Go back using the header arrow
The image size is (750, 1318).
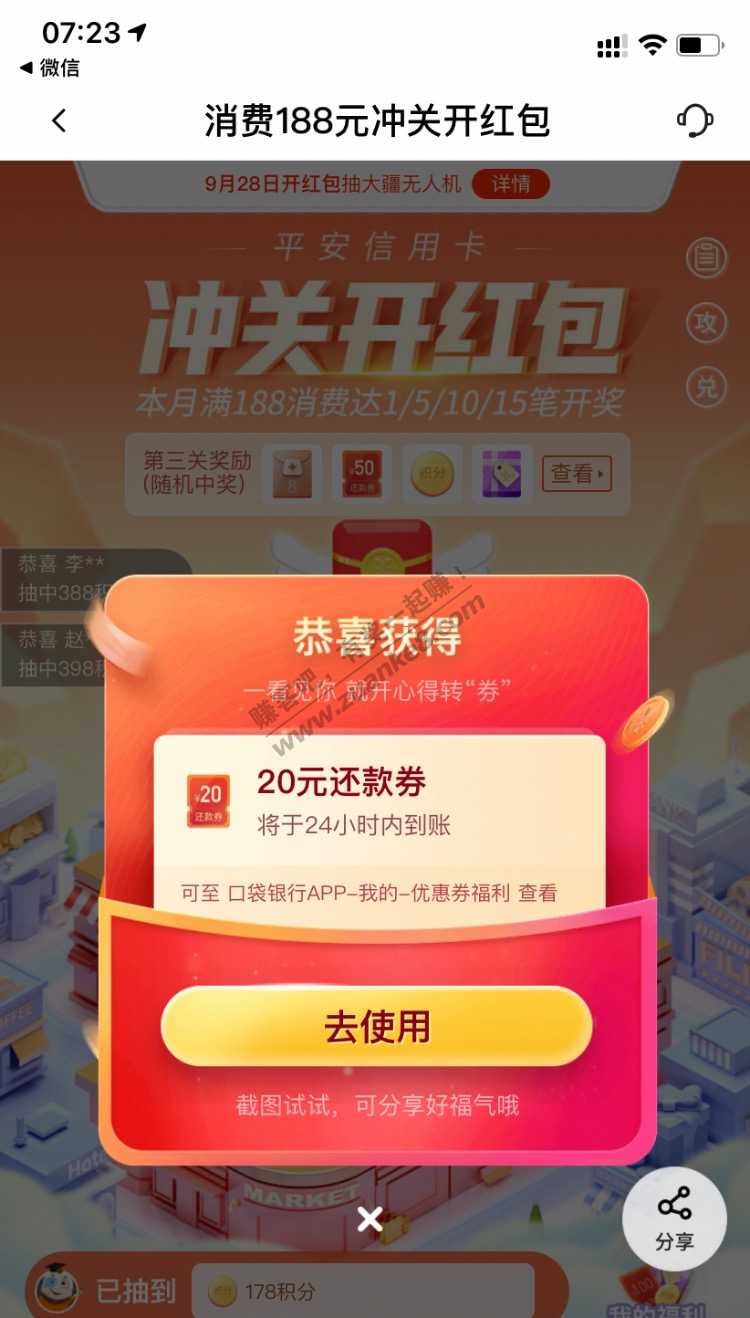click(x=59, y=121)
